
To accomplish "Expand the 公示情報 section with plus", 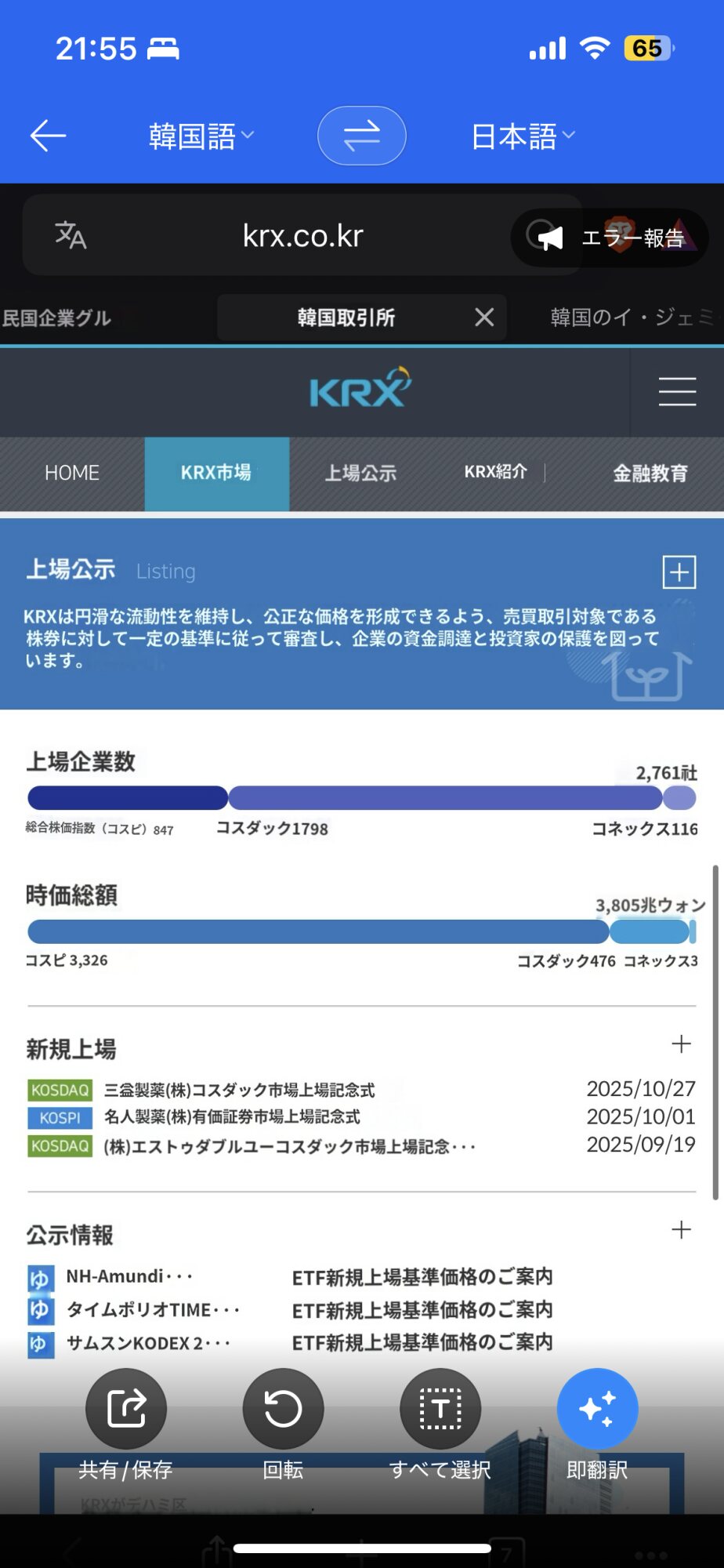I will 681,1230.
